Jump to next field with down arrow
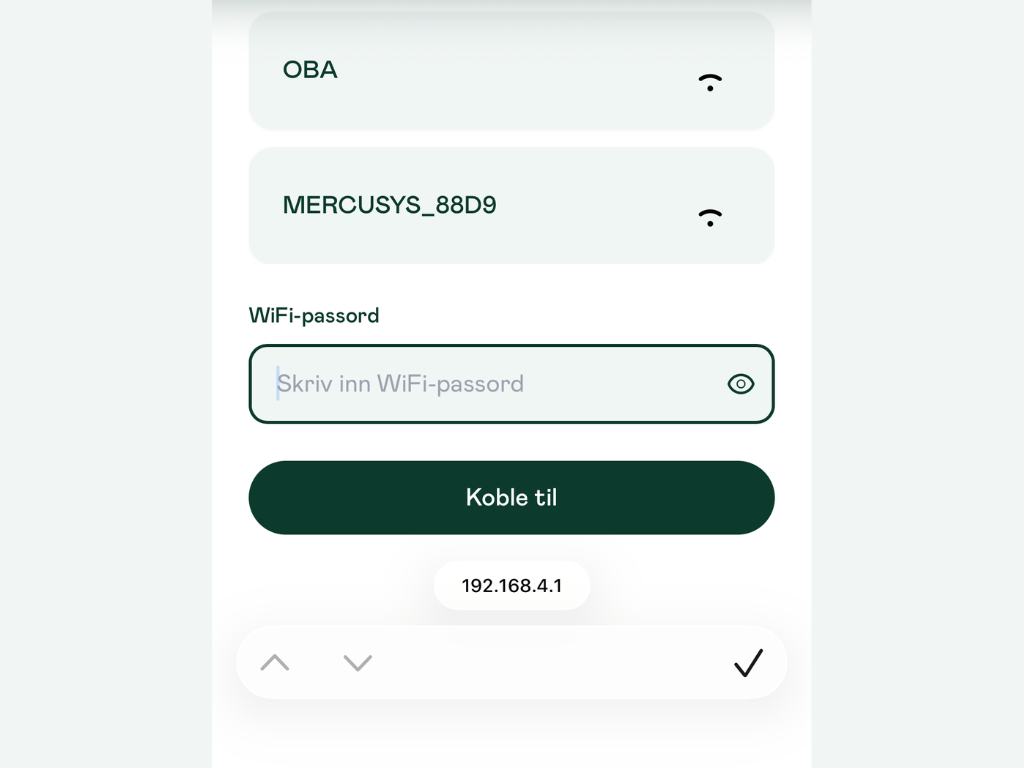This screenshot has height=768, width=1024. point(357,662)
